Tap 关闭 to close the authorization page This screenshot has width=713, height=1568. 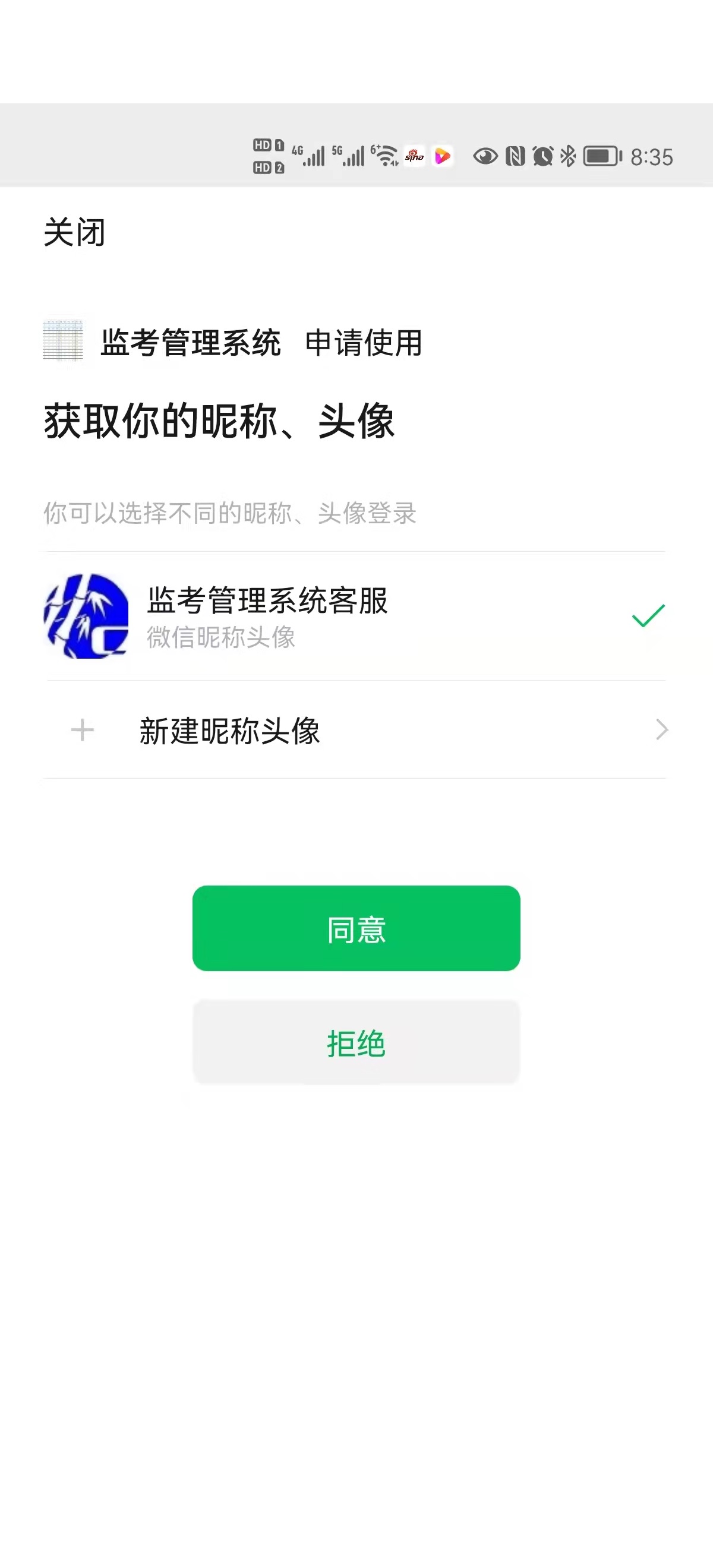[74, 232]
